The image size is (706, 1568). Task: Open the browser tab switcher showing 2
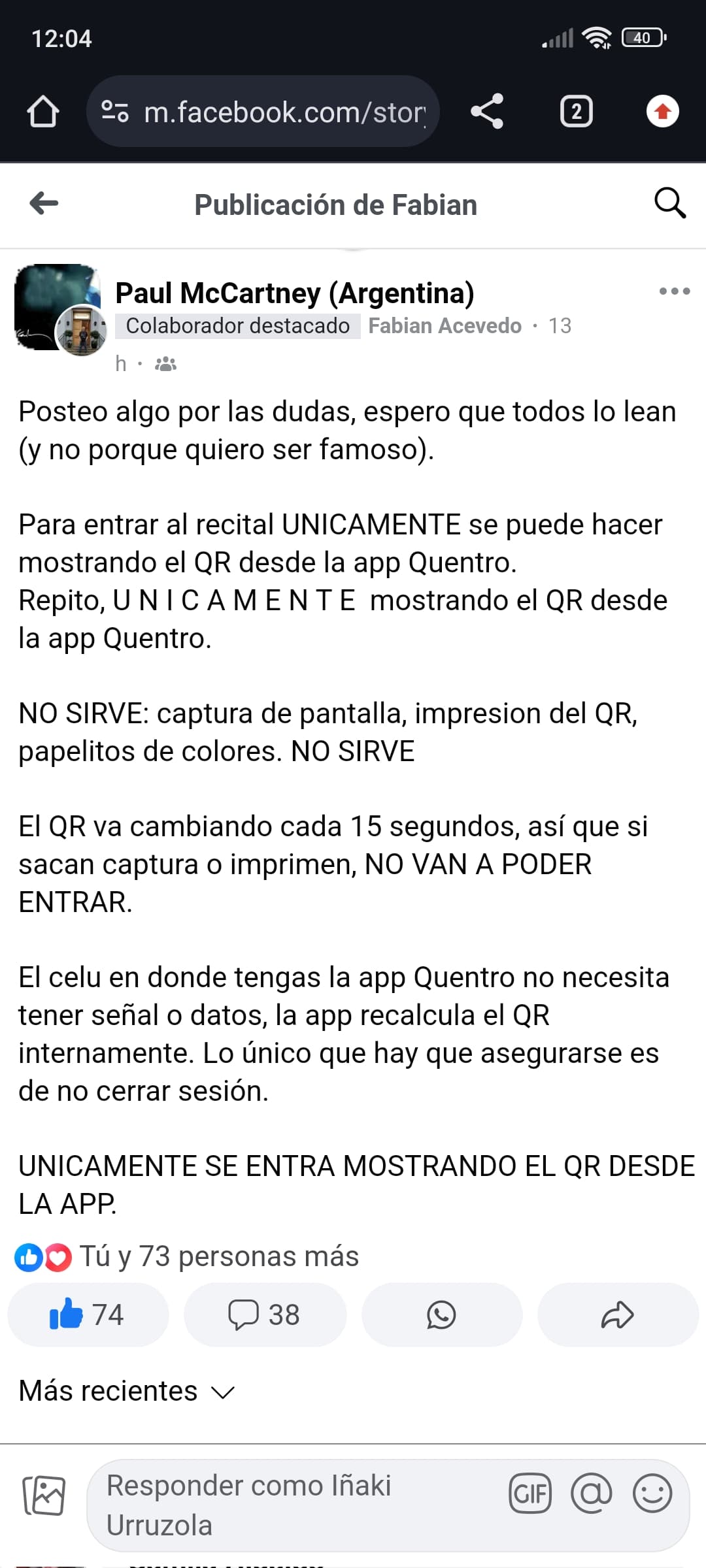tap(576, 111)
